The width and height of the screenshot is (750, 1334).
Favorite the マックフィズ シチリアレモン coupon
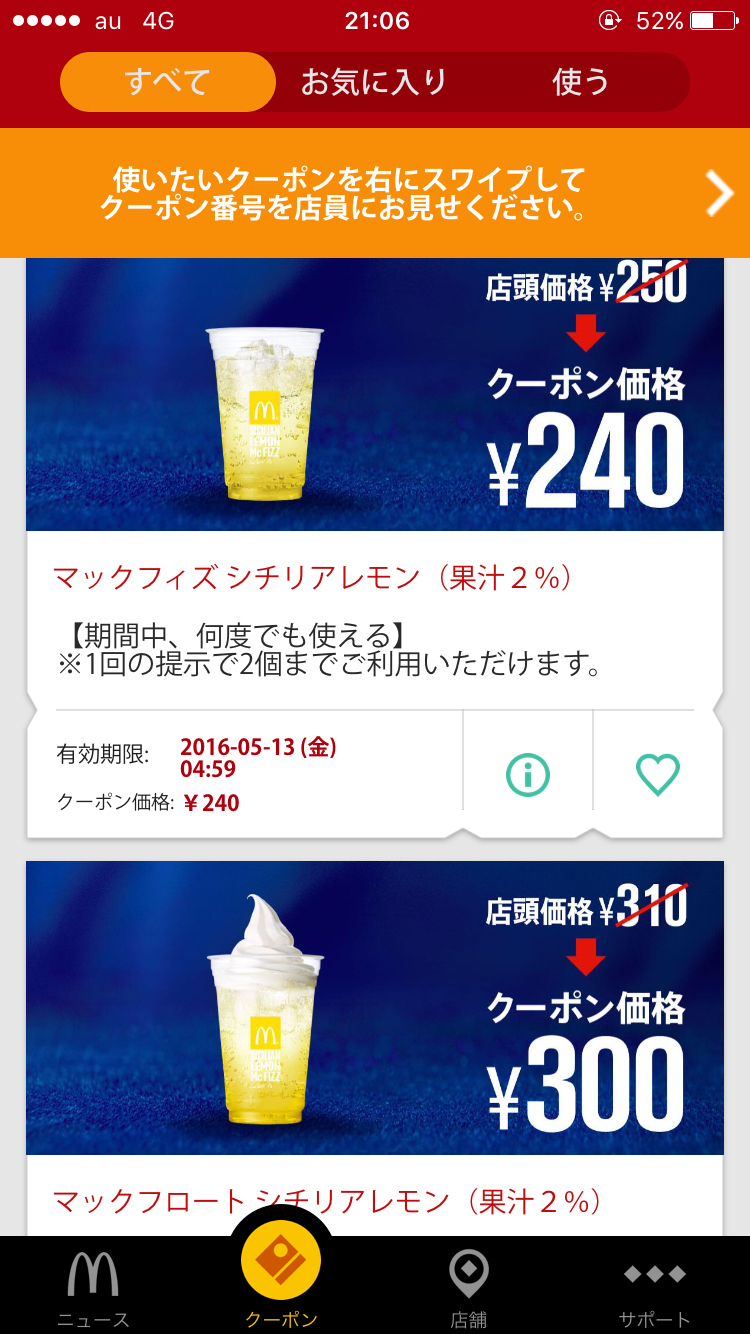658,775
